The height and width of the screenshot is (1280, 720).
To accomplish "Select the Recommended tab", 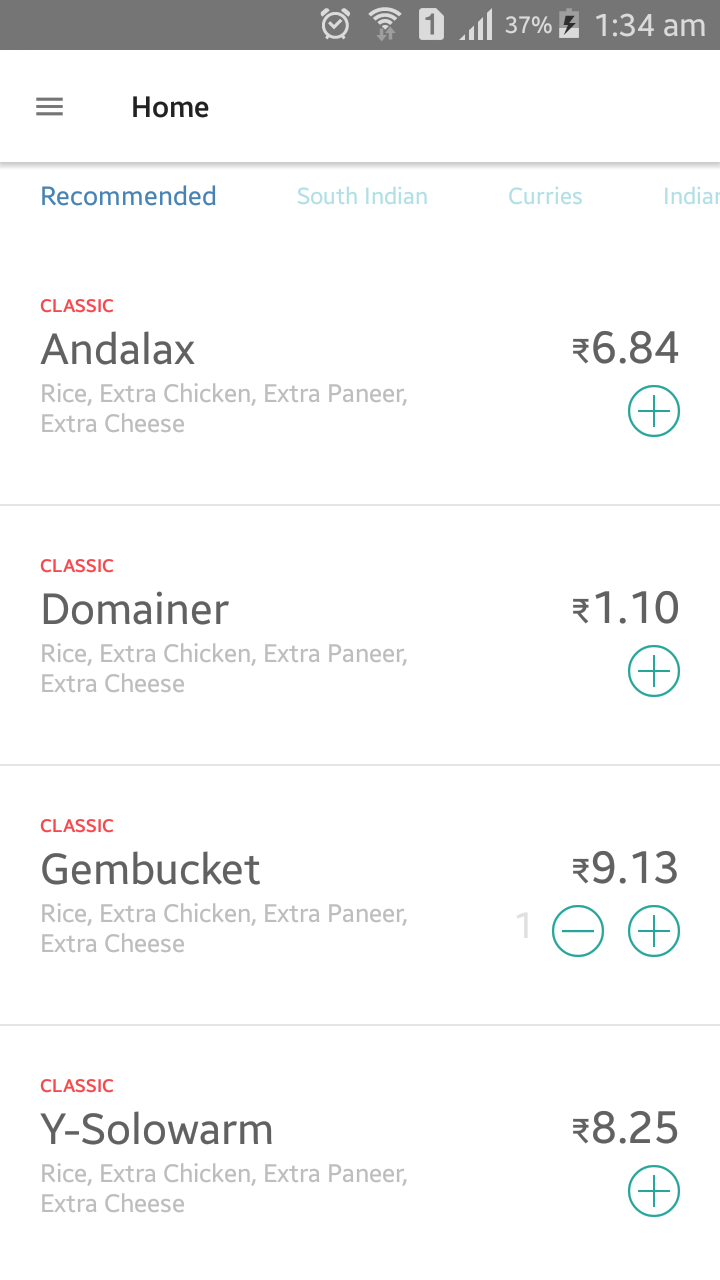I will [x=128, y=196].
